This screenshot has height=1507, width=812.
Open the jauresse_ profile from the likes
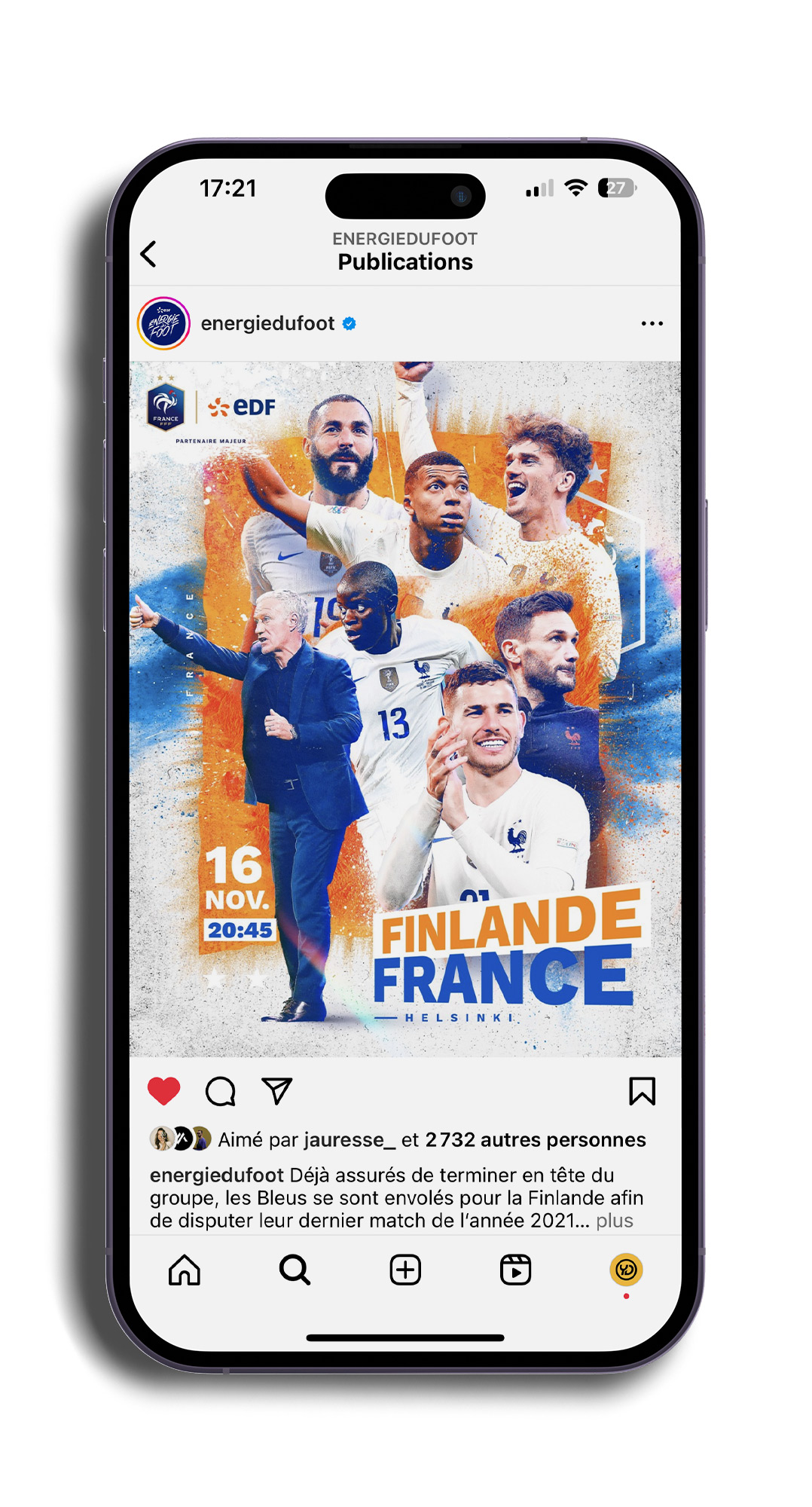349,1140
